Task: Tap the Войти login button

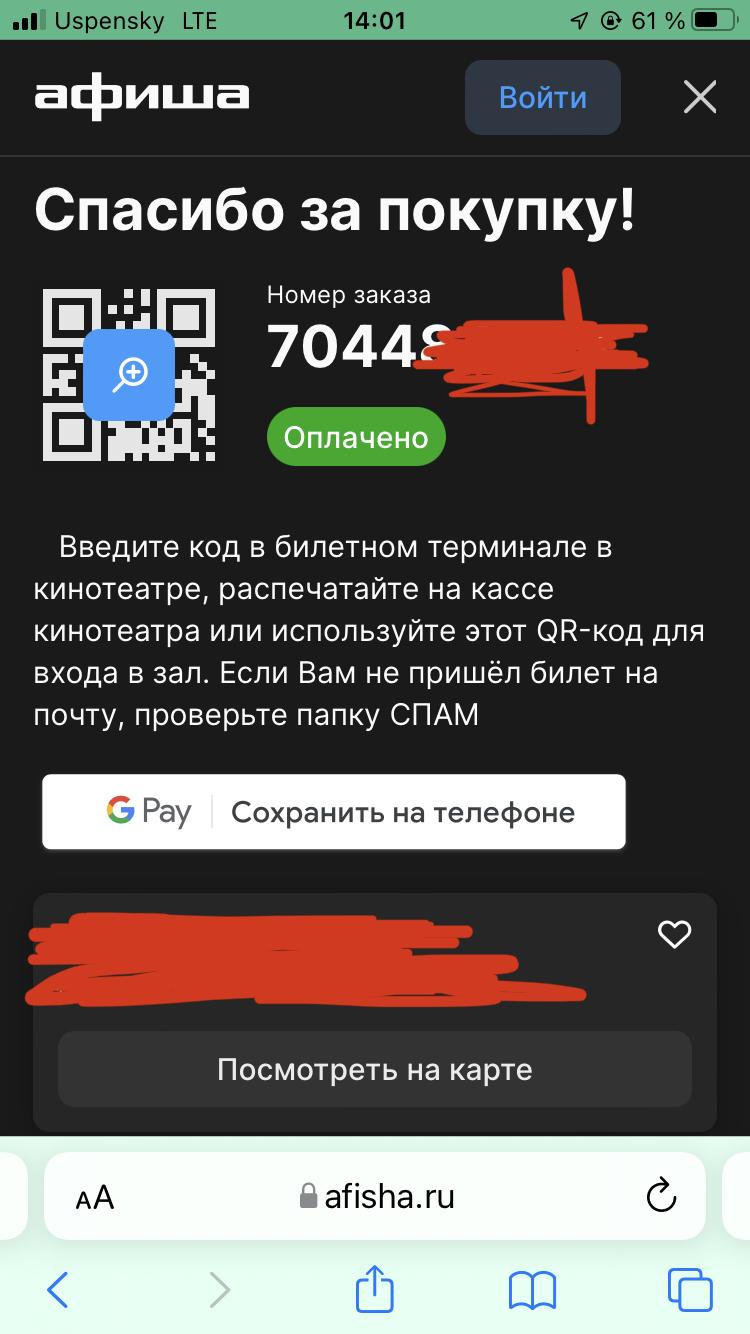Action: [542, 97]
